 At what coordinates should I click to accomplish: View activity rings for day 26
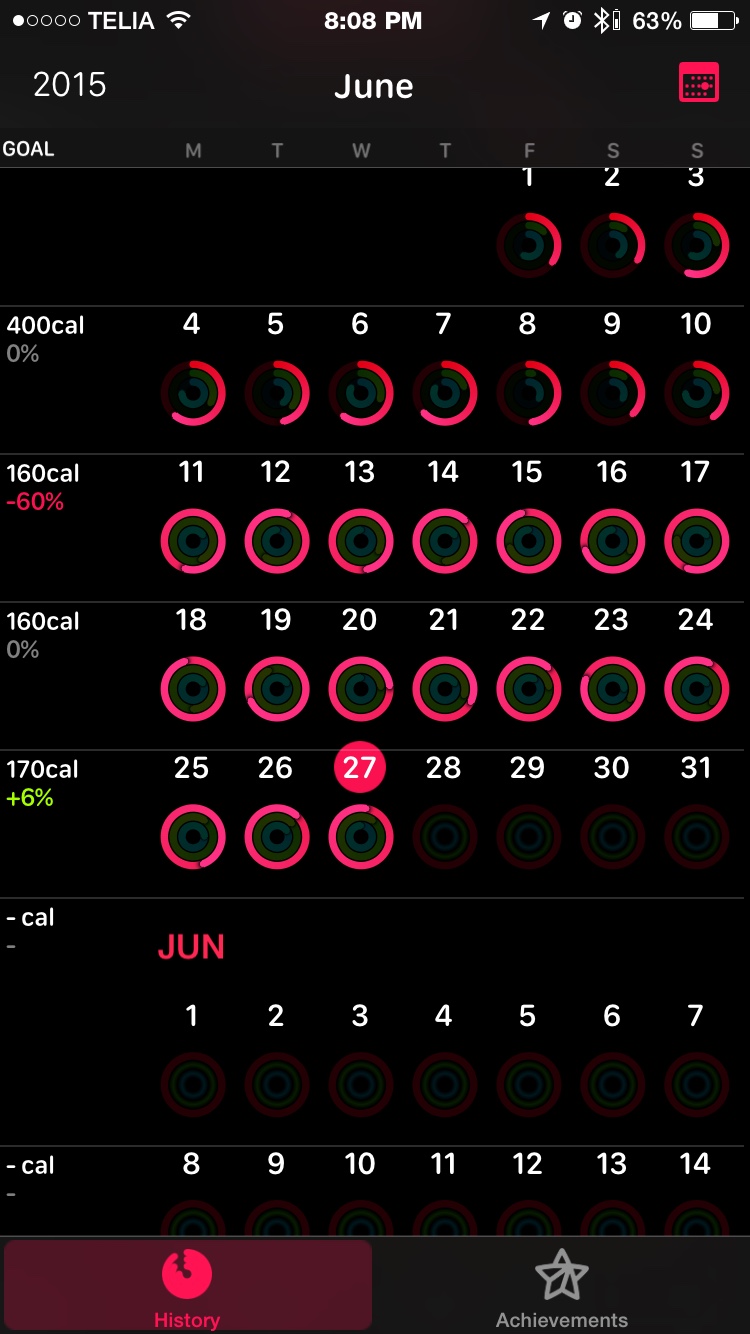click(276, 836)
